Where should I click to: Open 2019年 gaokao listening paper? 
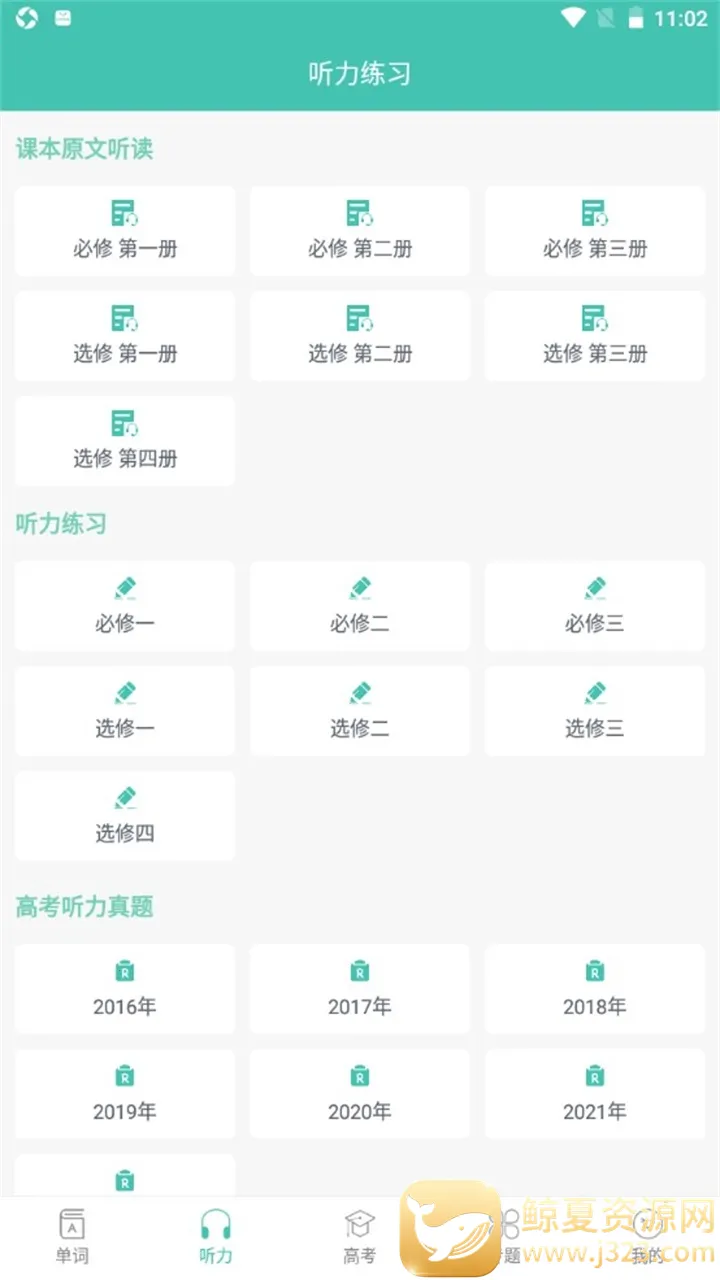point(125,1094)
